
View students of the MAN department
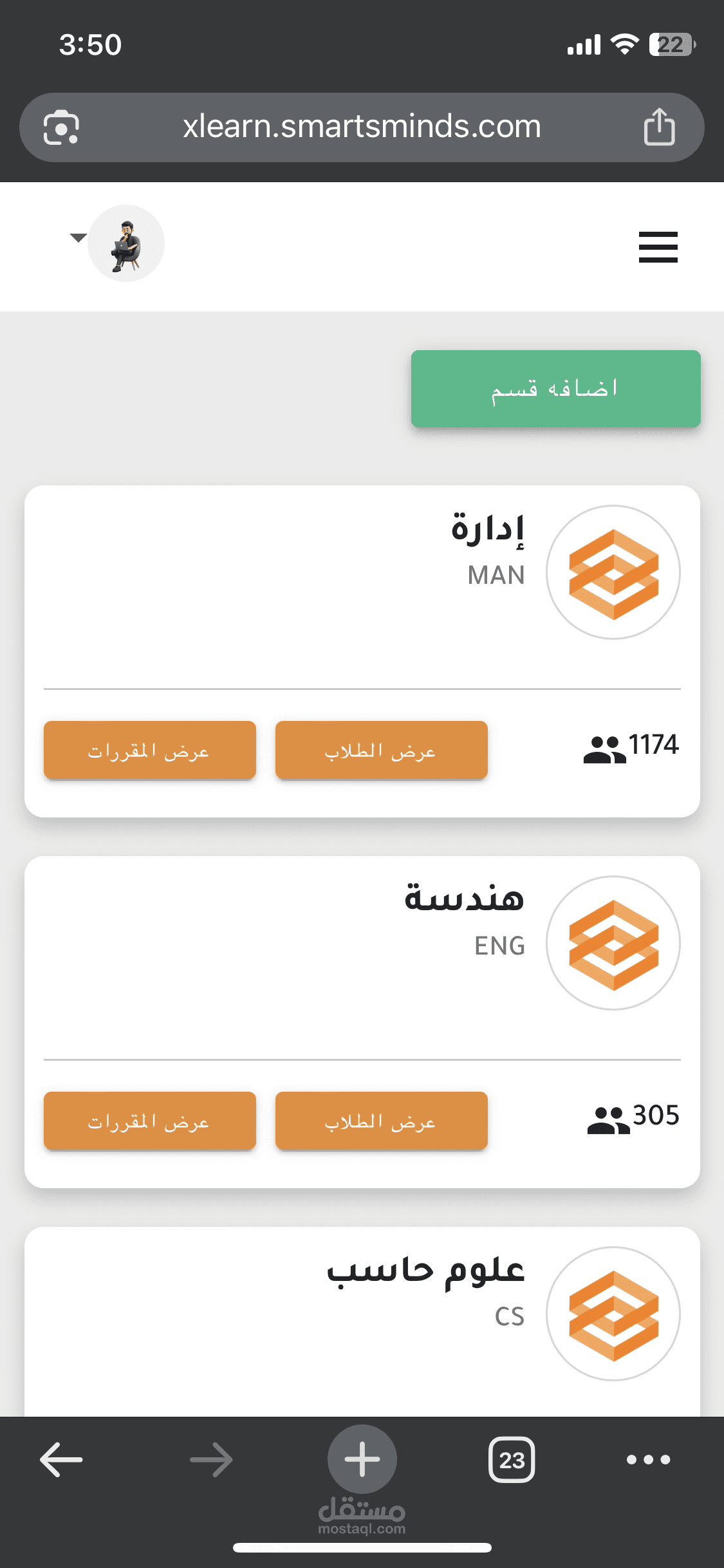pos(381,751)
